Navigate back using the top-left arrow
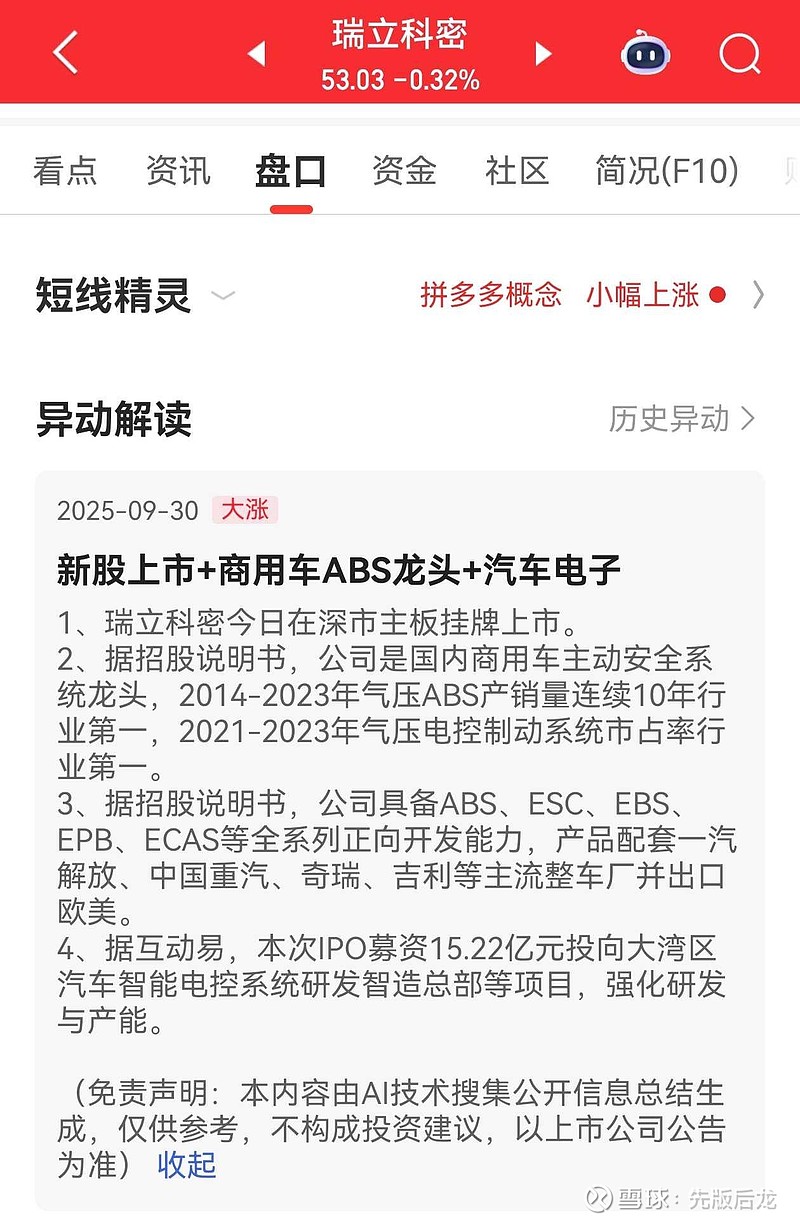Screen dimensions: 800x1224 [64, 52]
